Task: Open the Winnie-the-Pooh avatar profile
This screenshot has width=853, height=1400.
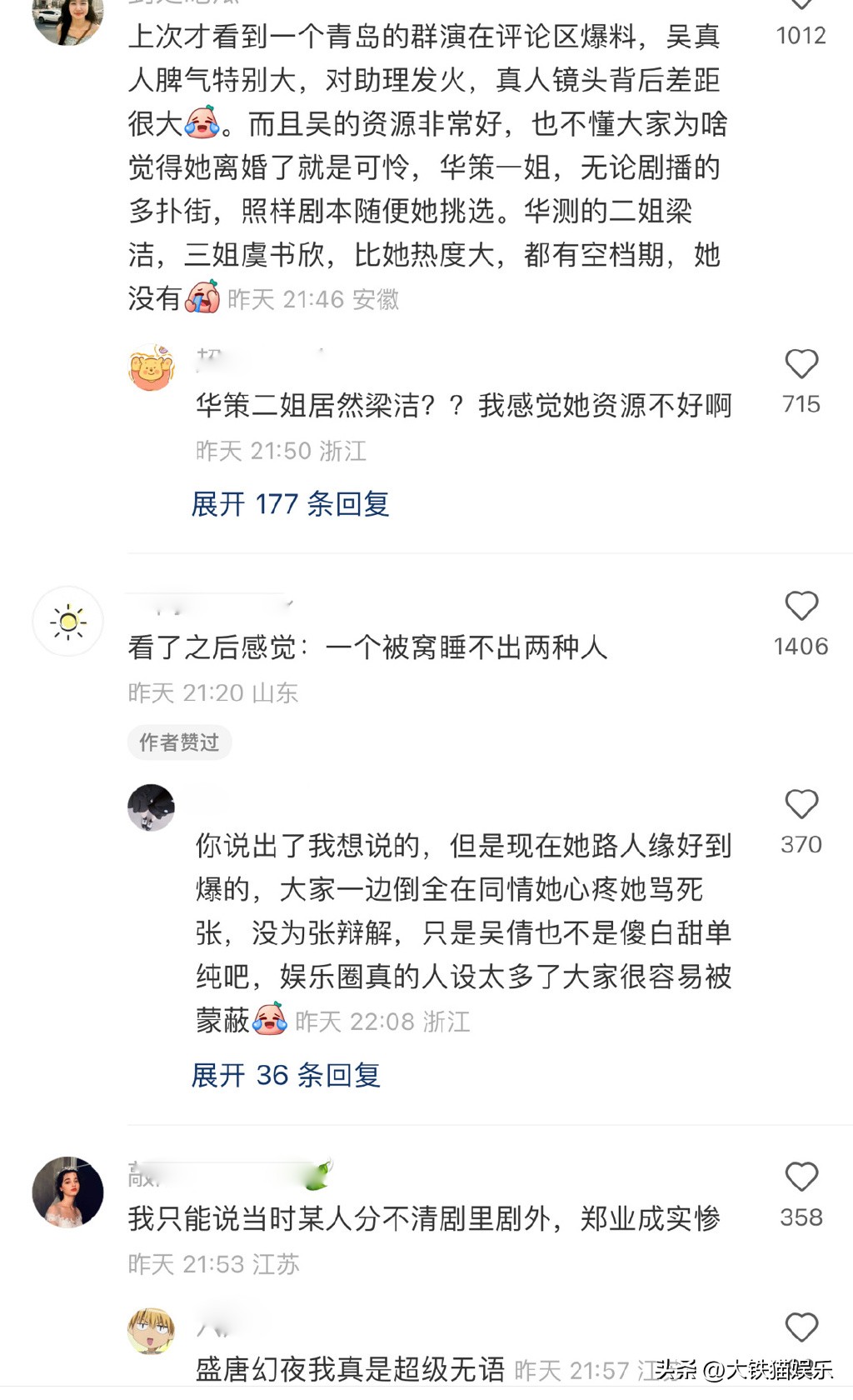Action: click(152, 365)
